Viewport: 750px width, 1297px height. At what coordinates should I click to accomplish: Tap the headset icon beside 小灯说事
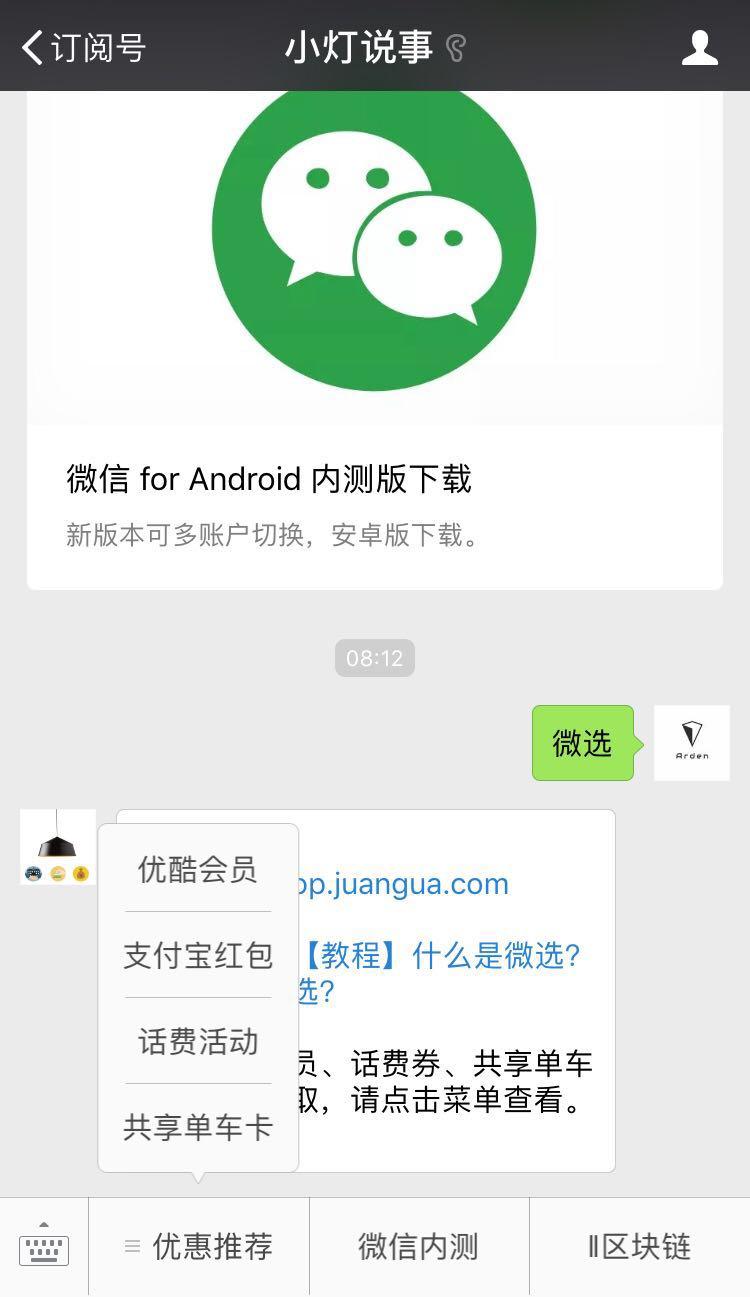pos(453,45)
